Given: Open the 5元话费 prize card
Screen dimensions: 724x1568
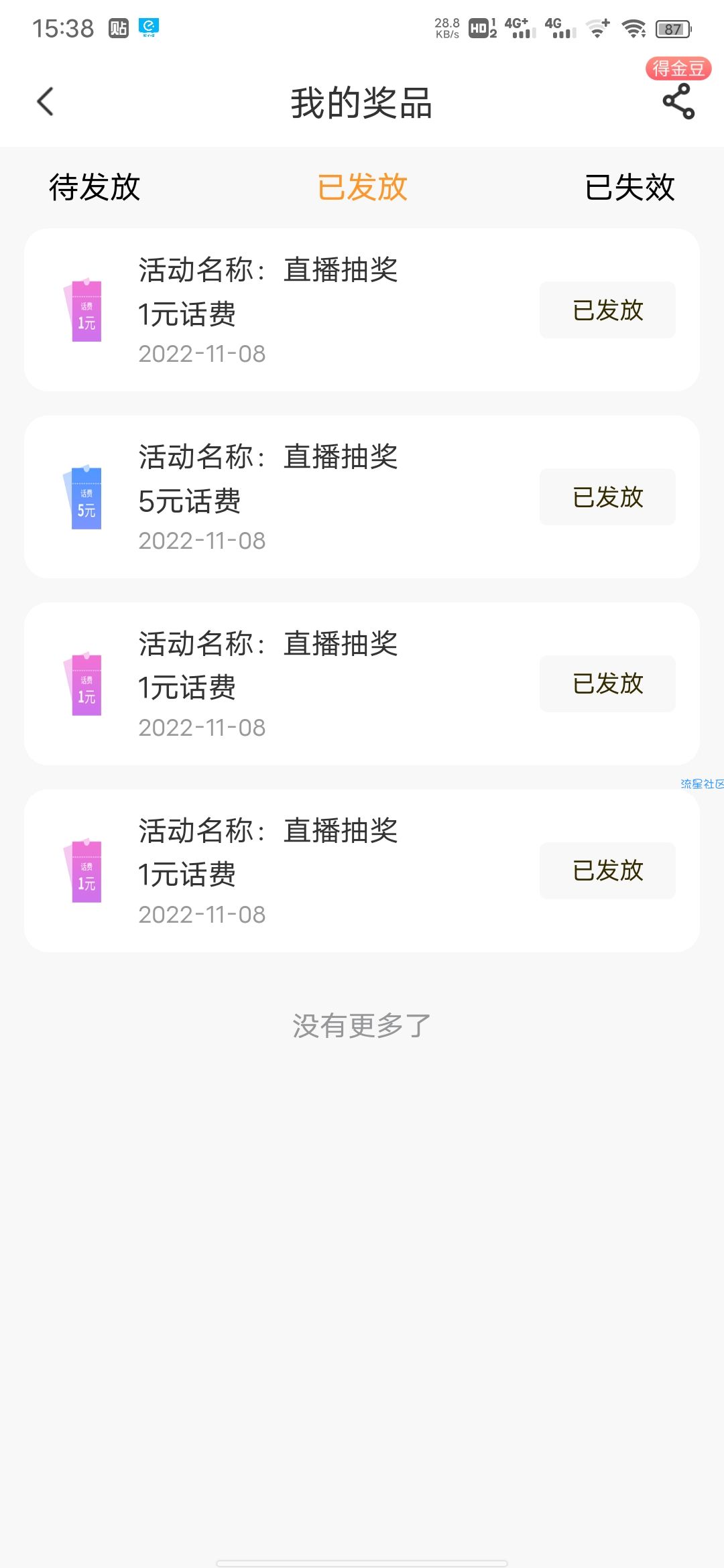Looking at the screenshot, I should (362, 497).
